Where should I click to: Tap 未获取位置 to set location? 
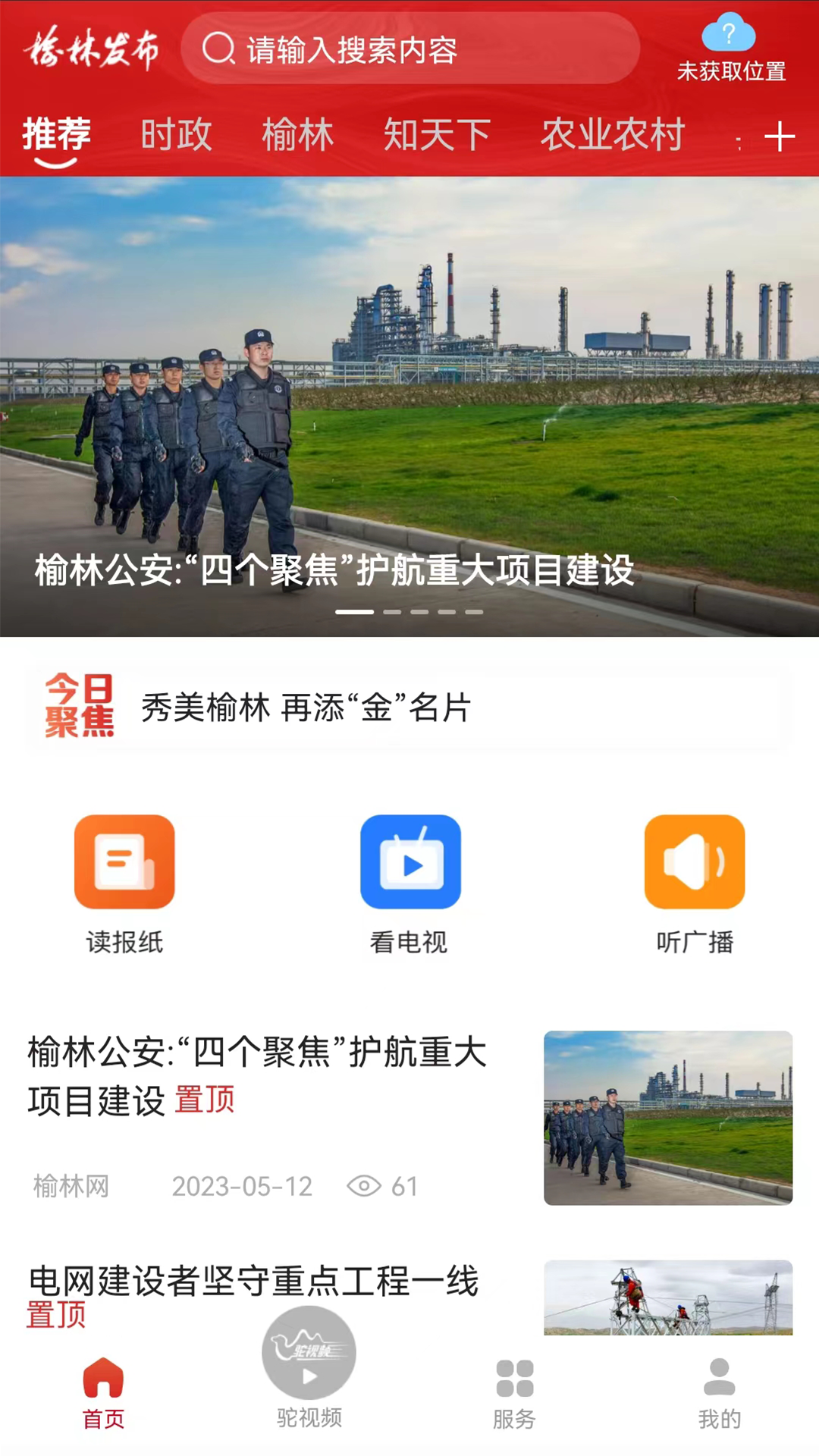click(x=732, y=72)
